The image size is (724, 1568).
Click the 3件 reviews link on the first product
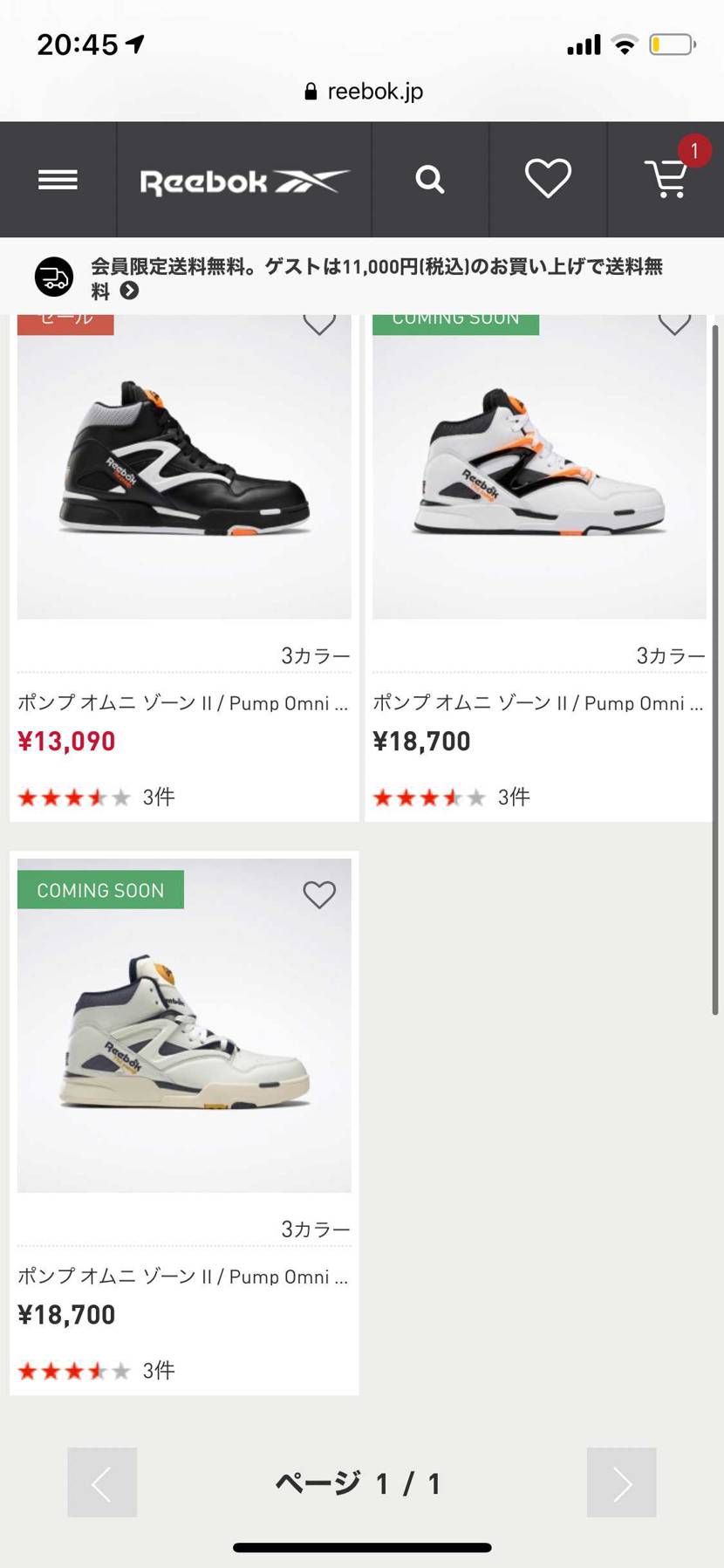[156, 796]
